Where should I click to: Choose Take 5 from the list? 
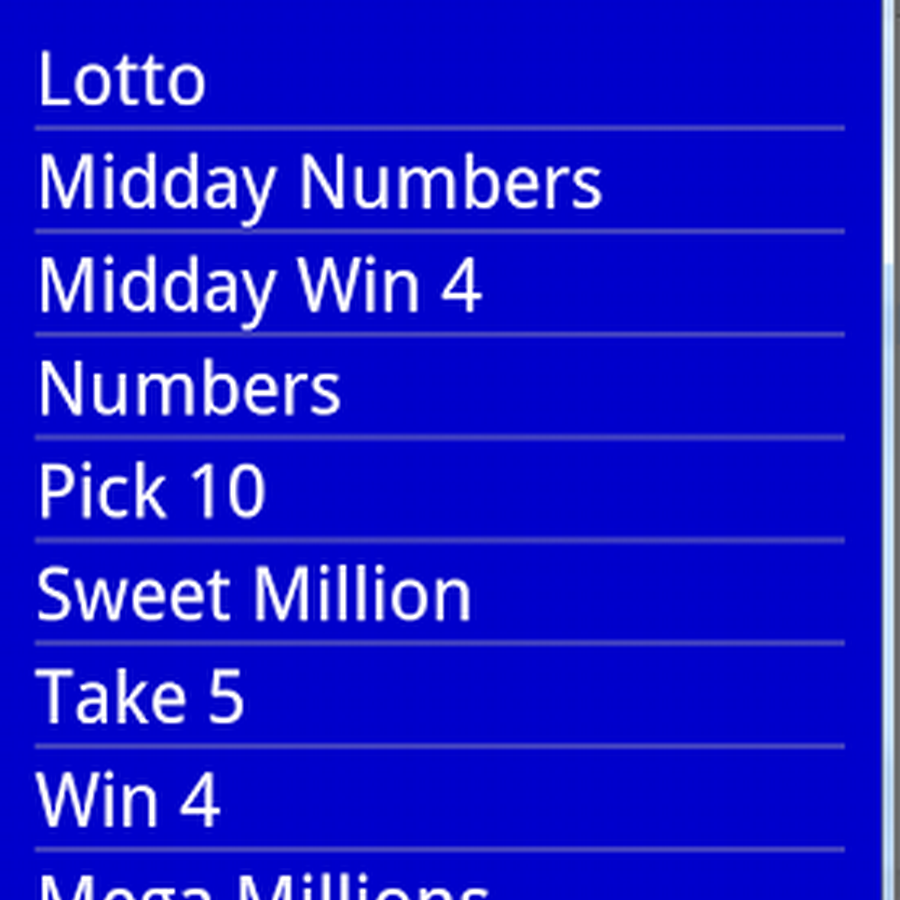tap(141, 697)
